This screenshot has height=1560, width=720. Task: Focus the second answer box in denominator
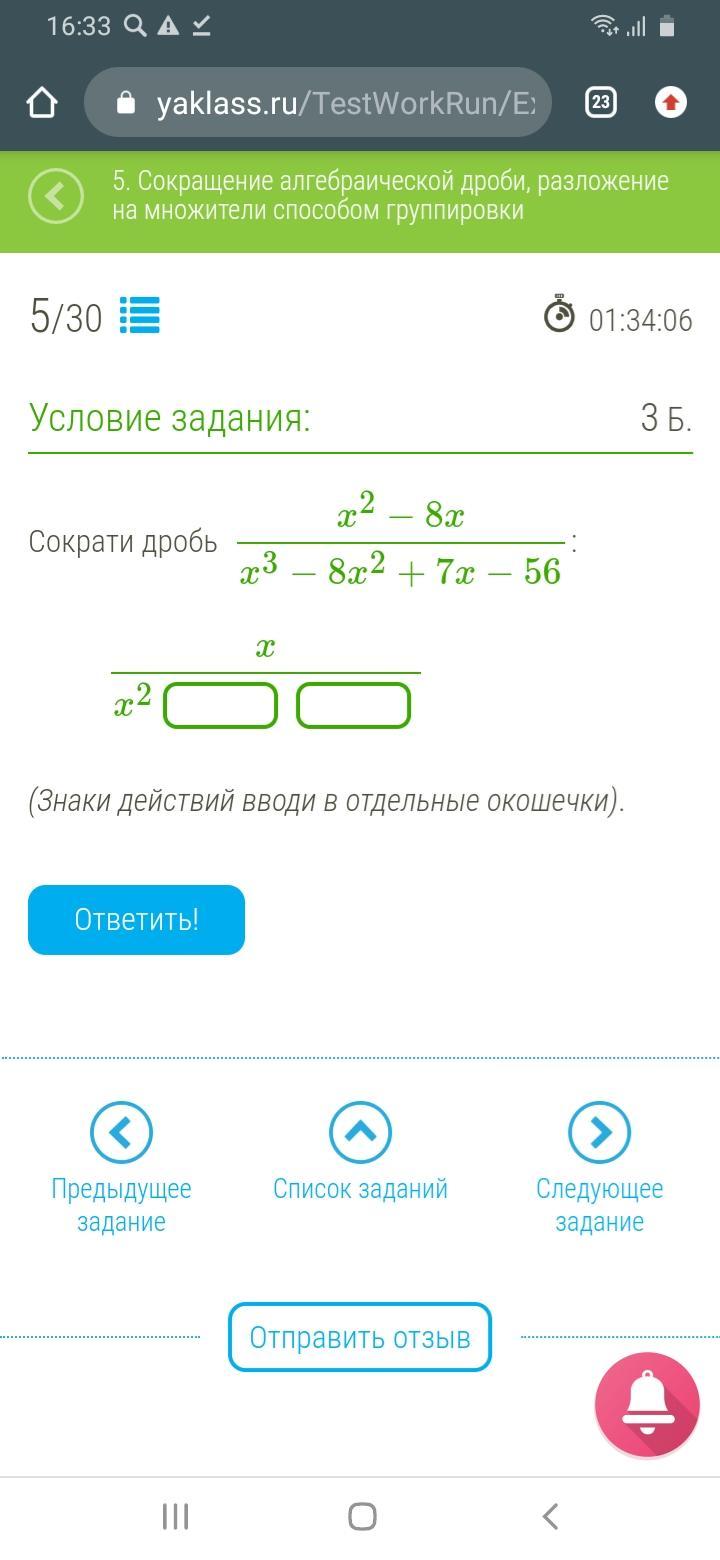pos(353,705)
